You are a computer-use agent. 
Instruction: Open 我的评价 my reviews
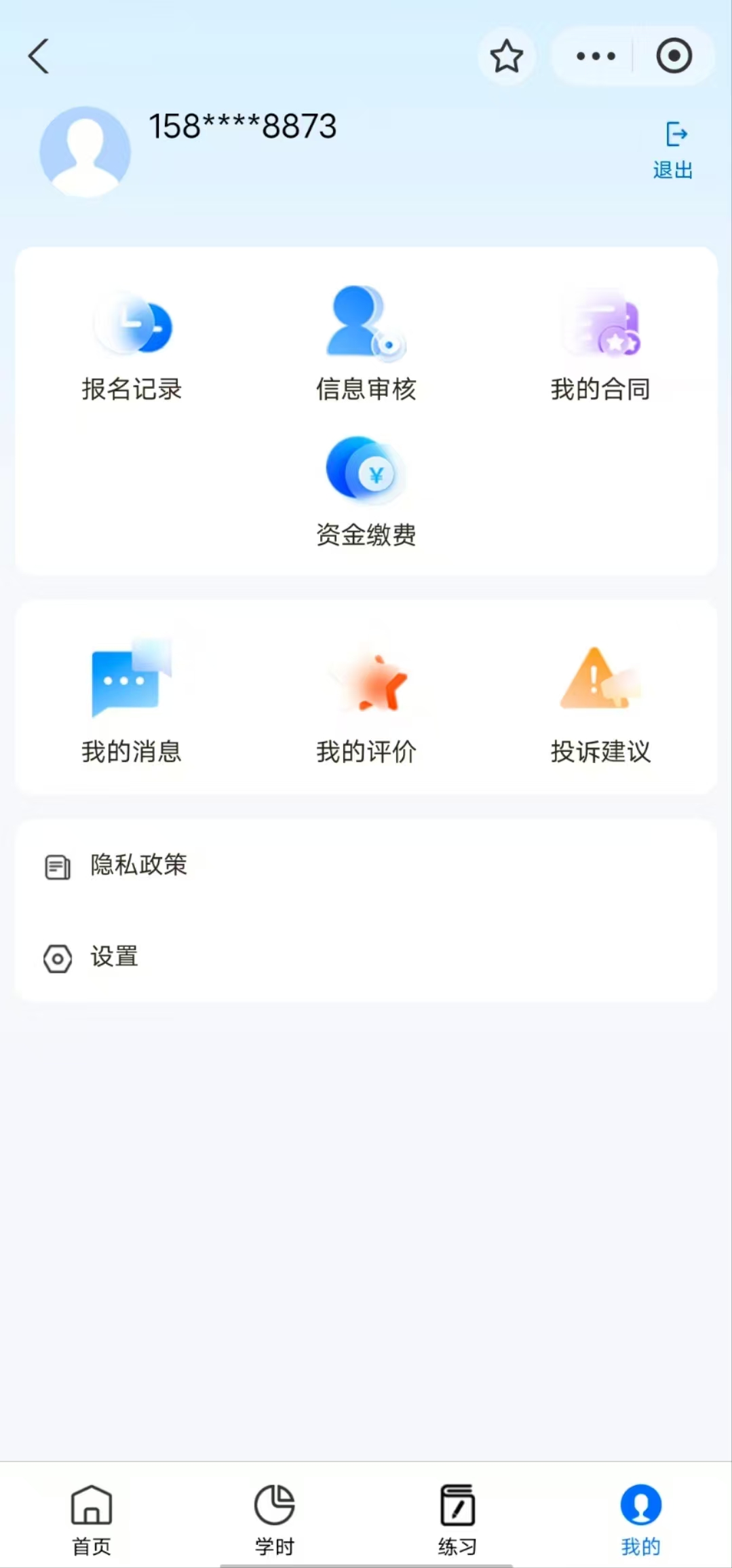(x=366, y=701)
